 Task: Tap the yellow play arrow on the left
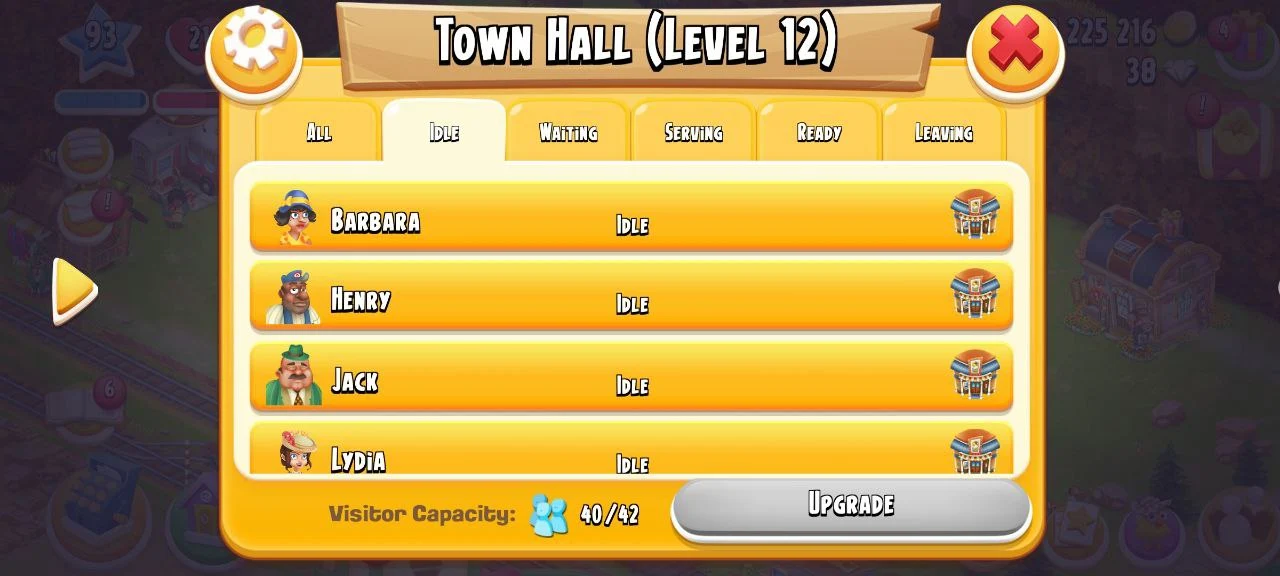(74, 291)
